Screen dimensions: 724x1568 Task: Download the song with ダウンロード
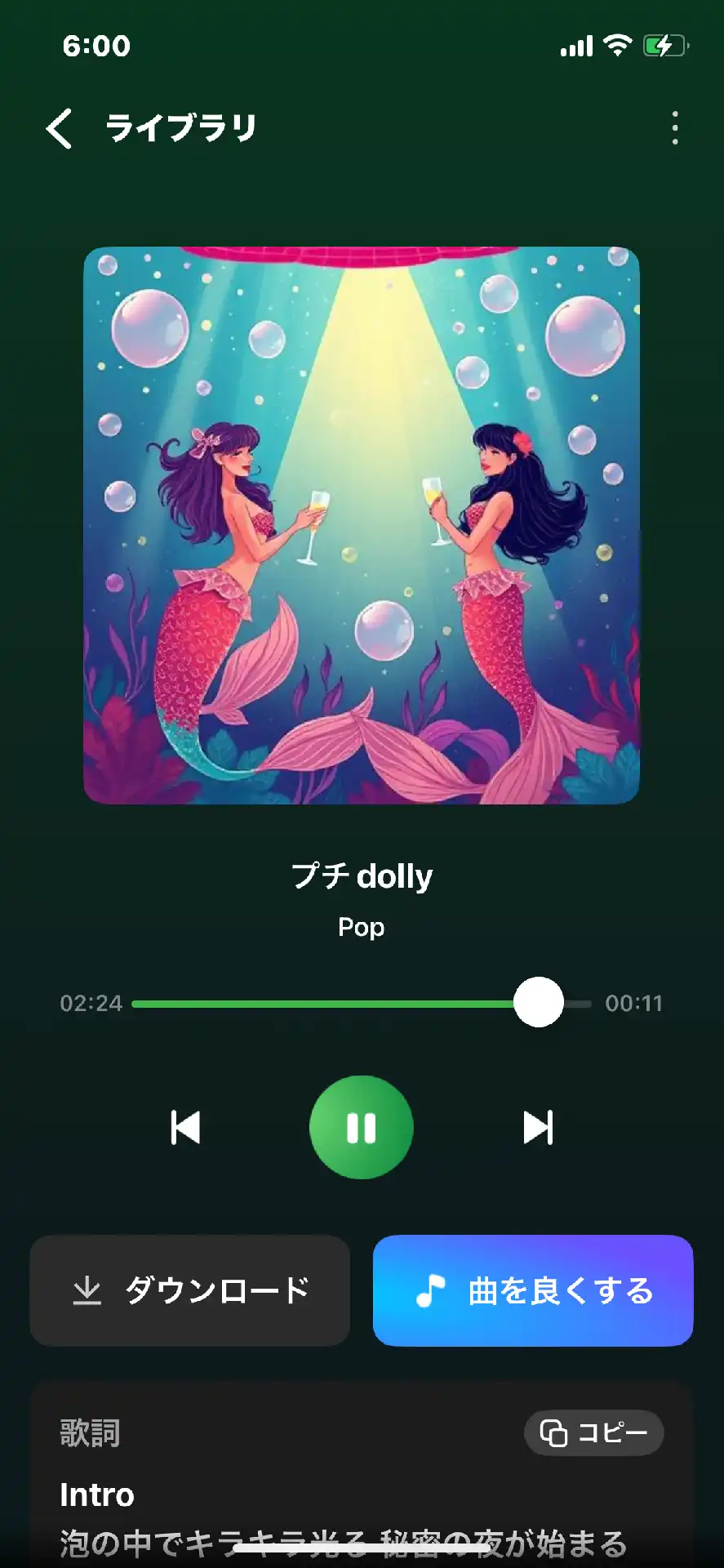click(189, 1290)
